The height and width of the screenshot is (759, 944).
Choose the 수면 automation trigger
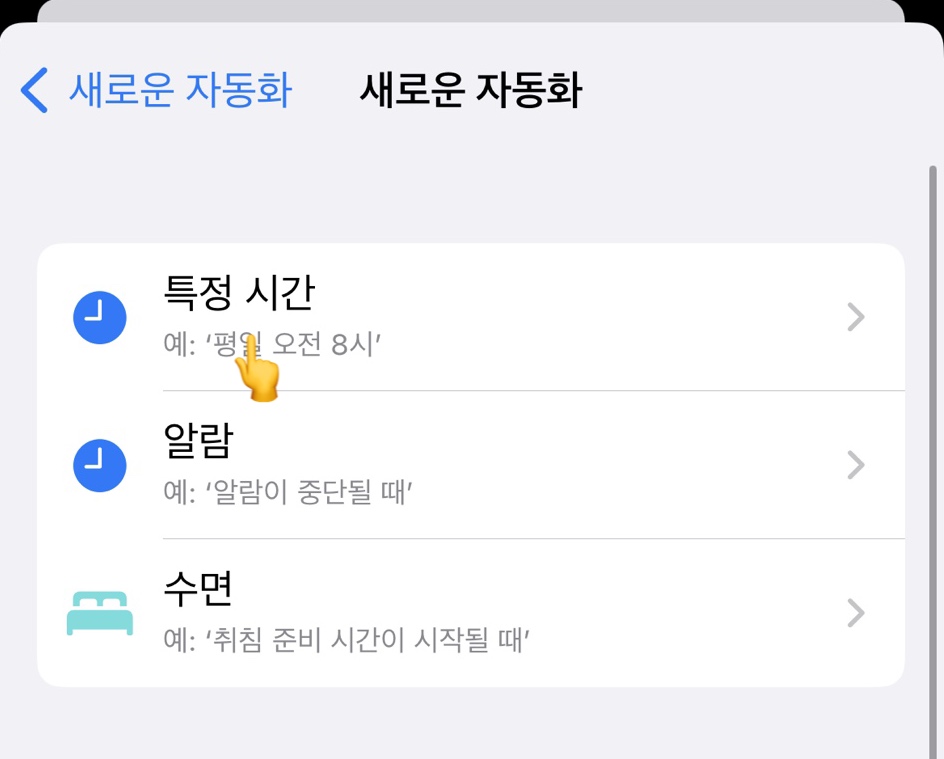click(x=470, y=612)
